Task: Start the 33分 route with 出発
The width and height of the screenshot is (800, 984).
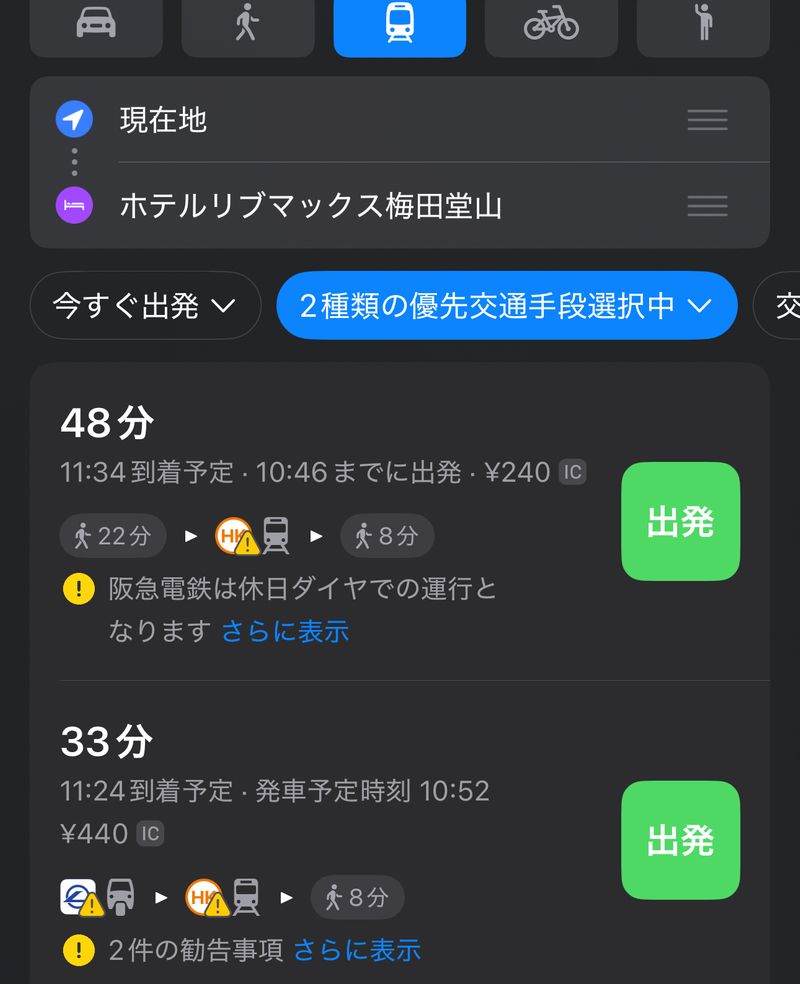Action: pyautogui.click(x=680, y=841)
